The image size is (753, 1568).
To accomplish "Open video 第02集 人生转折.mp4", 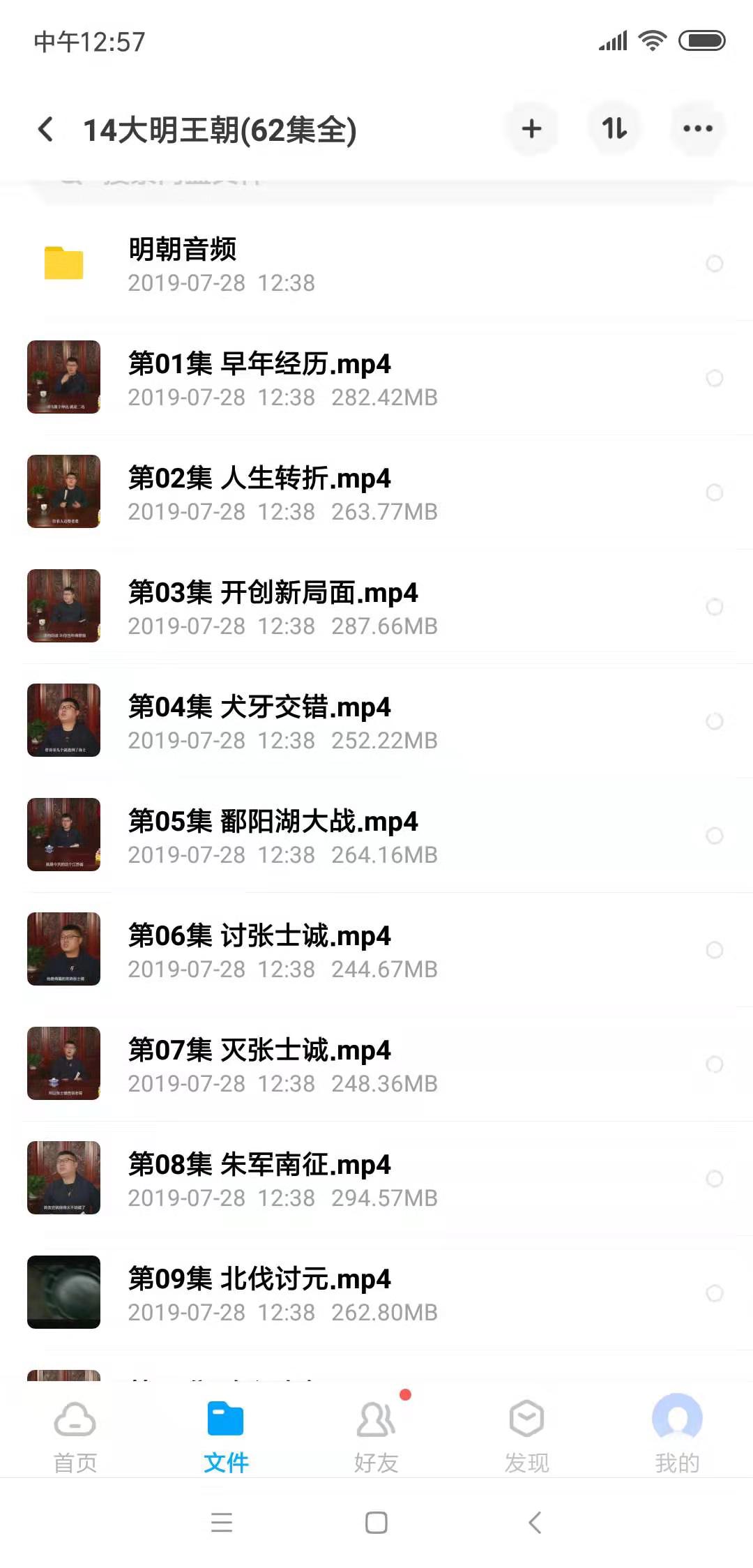I will (279, 492).
